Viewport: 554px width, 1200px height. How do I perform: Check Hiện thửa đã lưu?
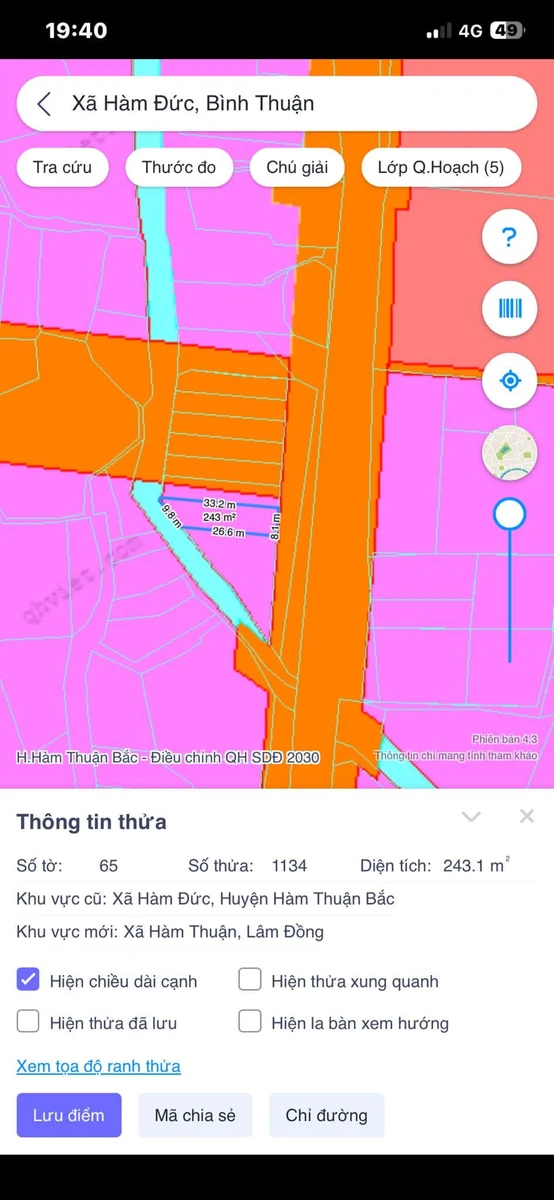coord(28,1022)
